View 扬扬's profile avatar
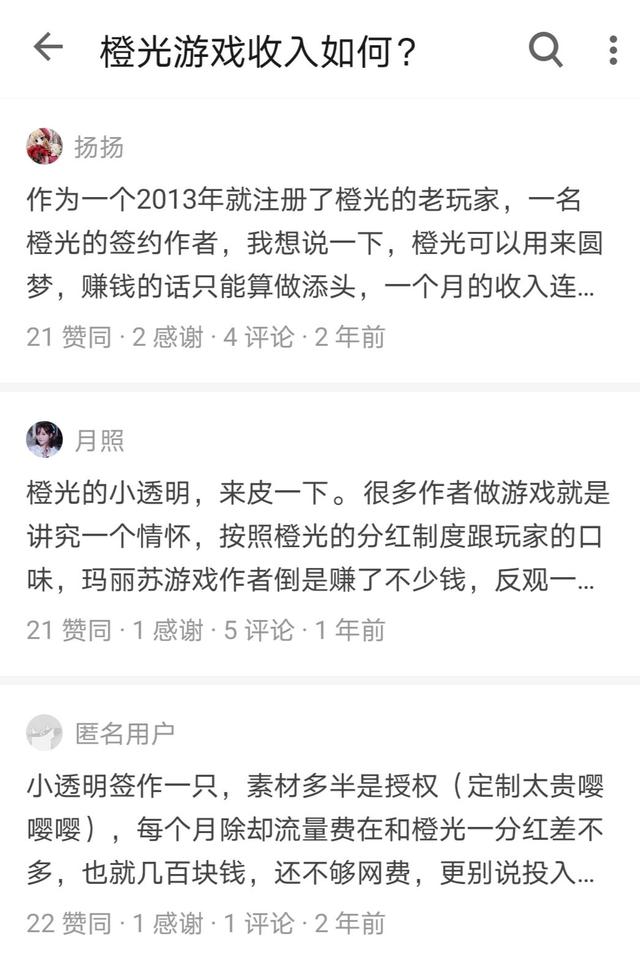The width and height of the screenshot is (640, 961). click(x=44, y=146)
